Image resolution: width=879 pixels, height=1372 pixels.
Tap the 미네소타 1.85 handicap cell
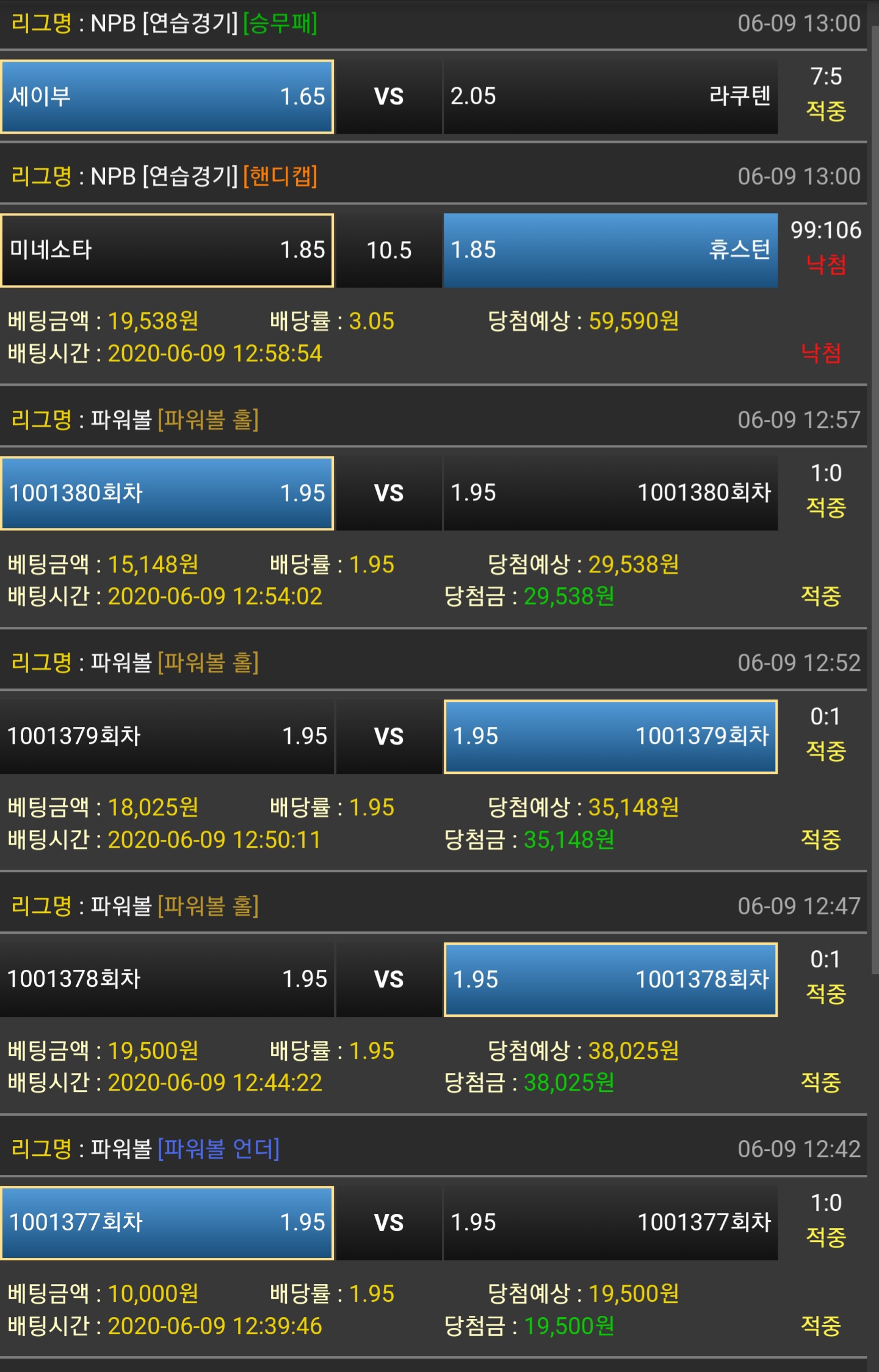[167, 250]
